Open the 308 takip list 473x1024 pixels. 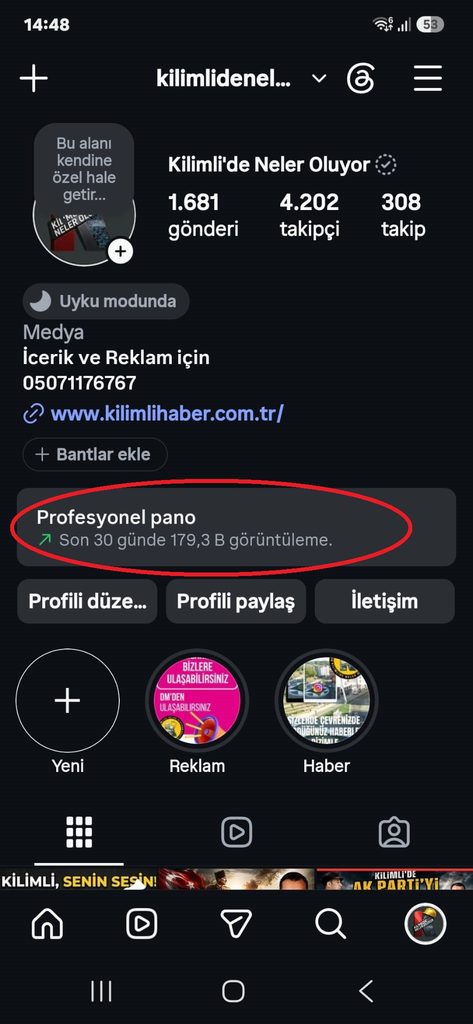click(403, 215)
